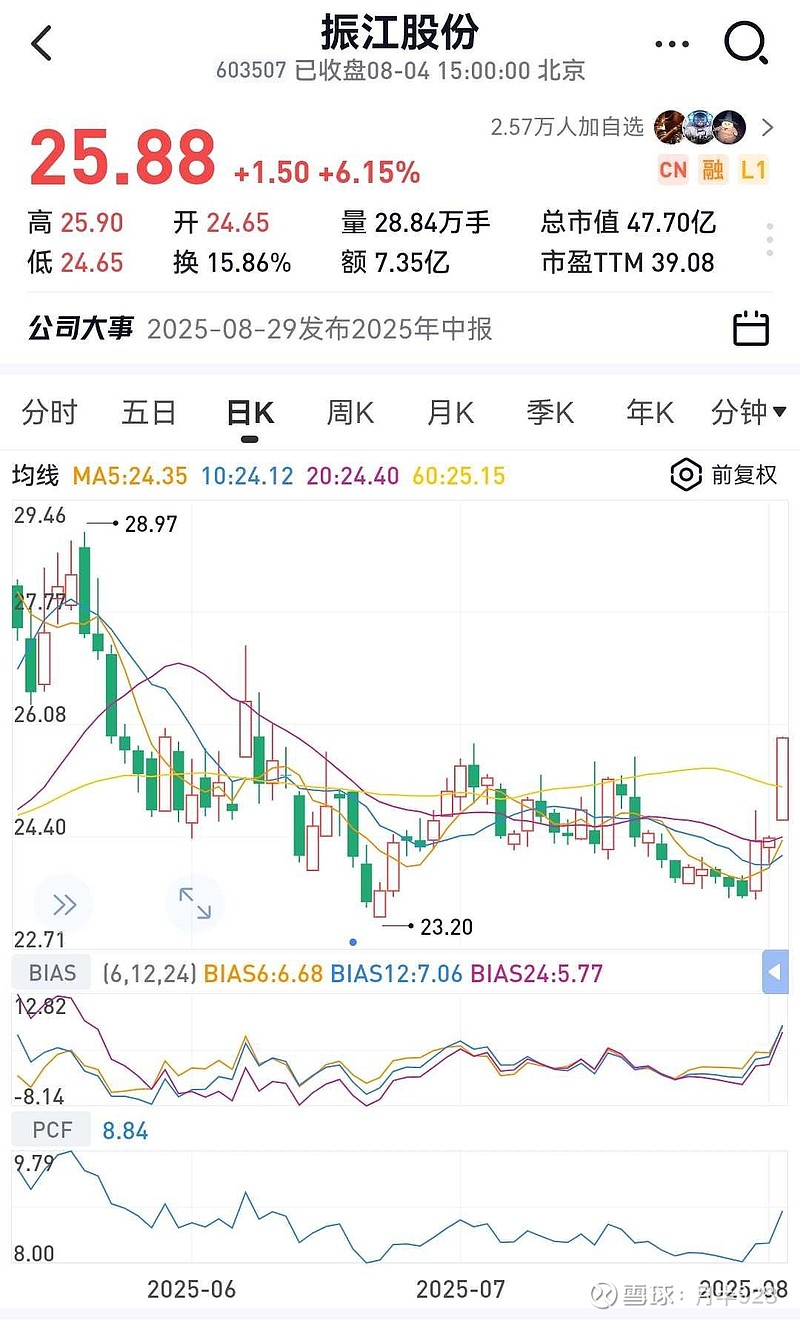The height and width of the screenshot is (1320, 800).
Task: Open the three-dot more options menu
Action: pyautogui.click(x=671, y=44)
